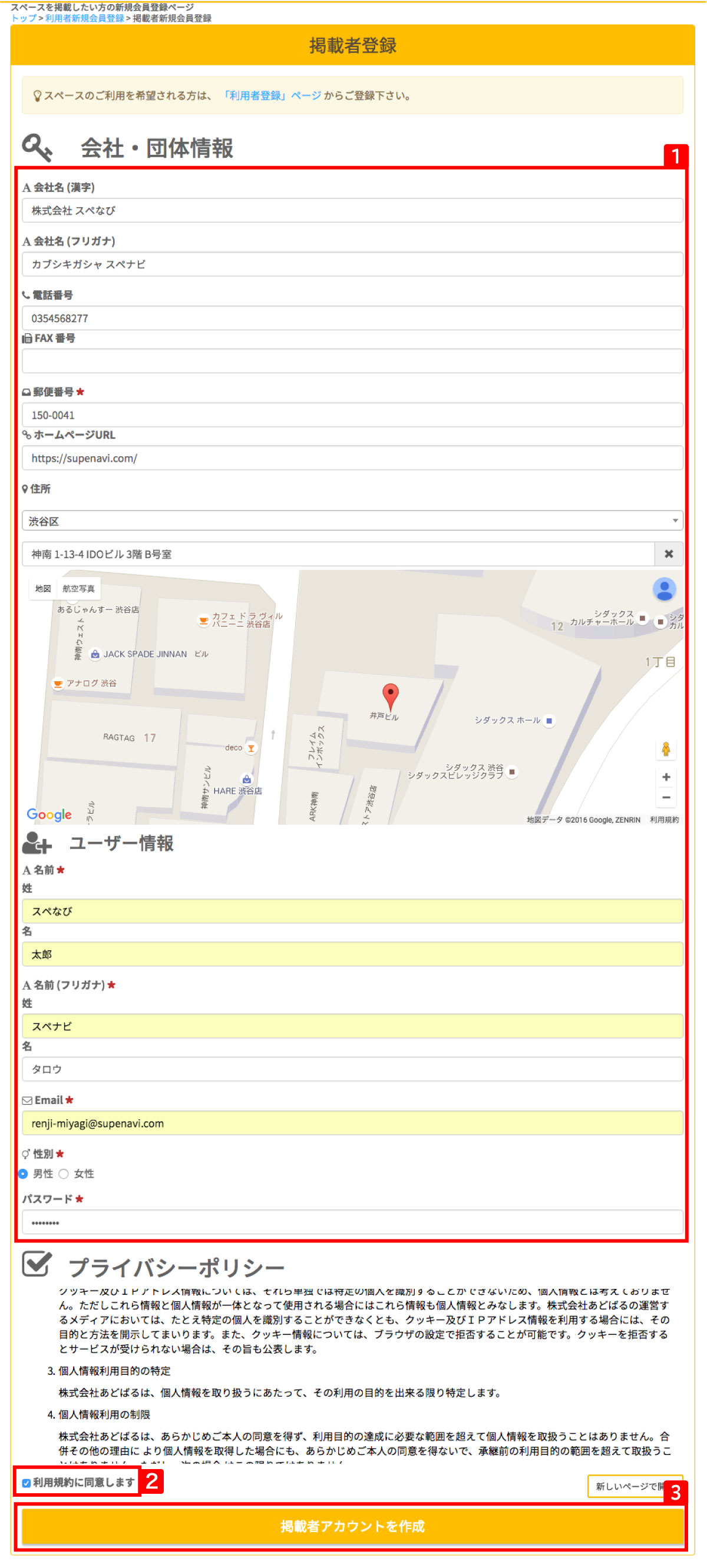This screenshot has height=1568, width=707.
Task: Click the key icon beside 会社・団体情報 heading
Action: coord(36,146)
